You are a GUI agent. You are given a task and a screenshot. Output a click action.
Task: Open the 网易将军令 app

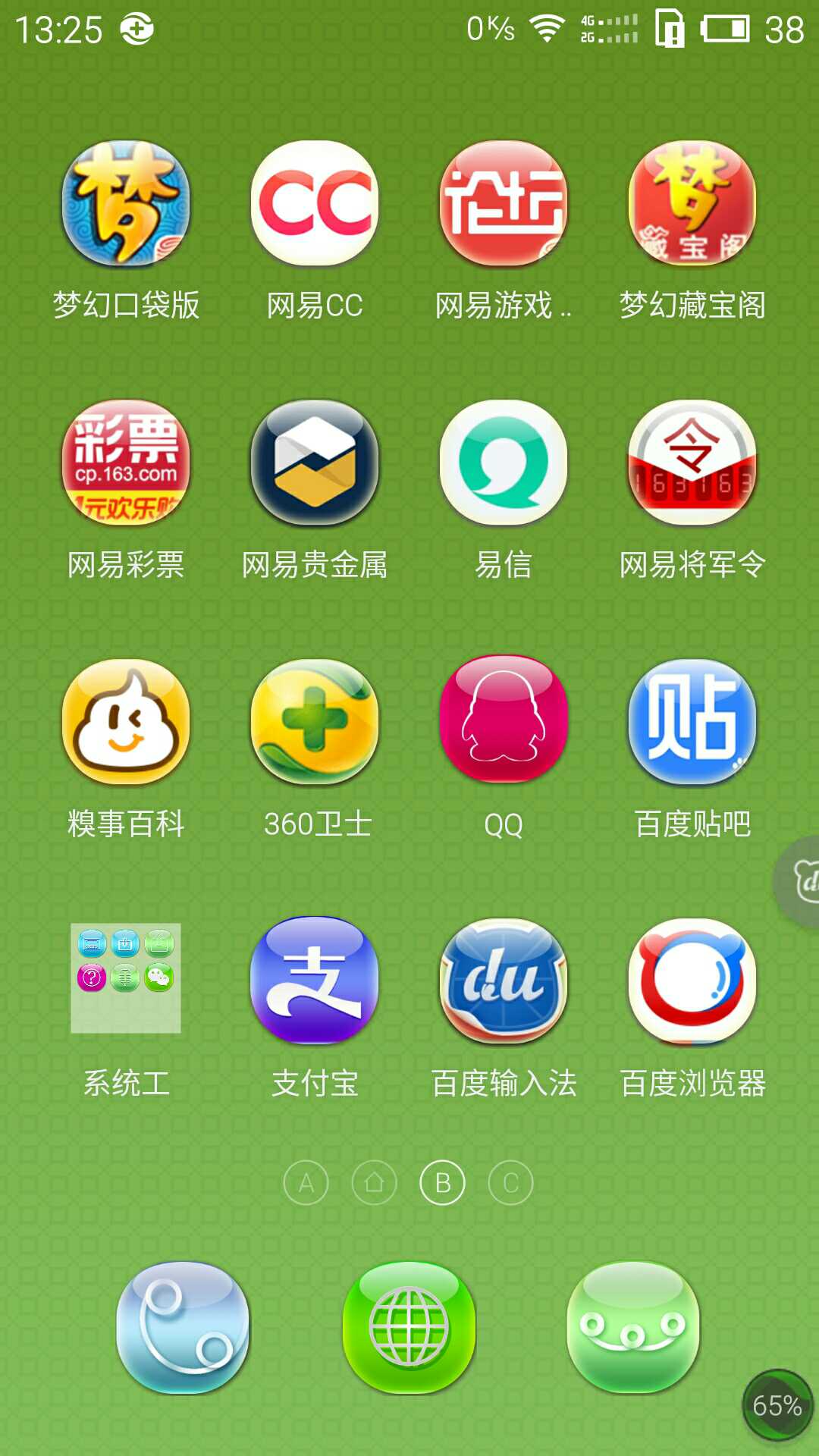(x=692, y=463)
